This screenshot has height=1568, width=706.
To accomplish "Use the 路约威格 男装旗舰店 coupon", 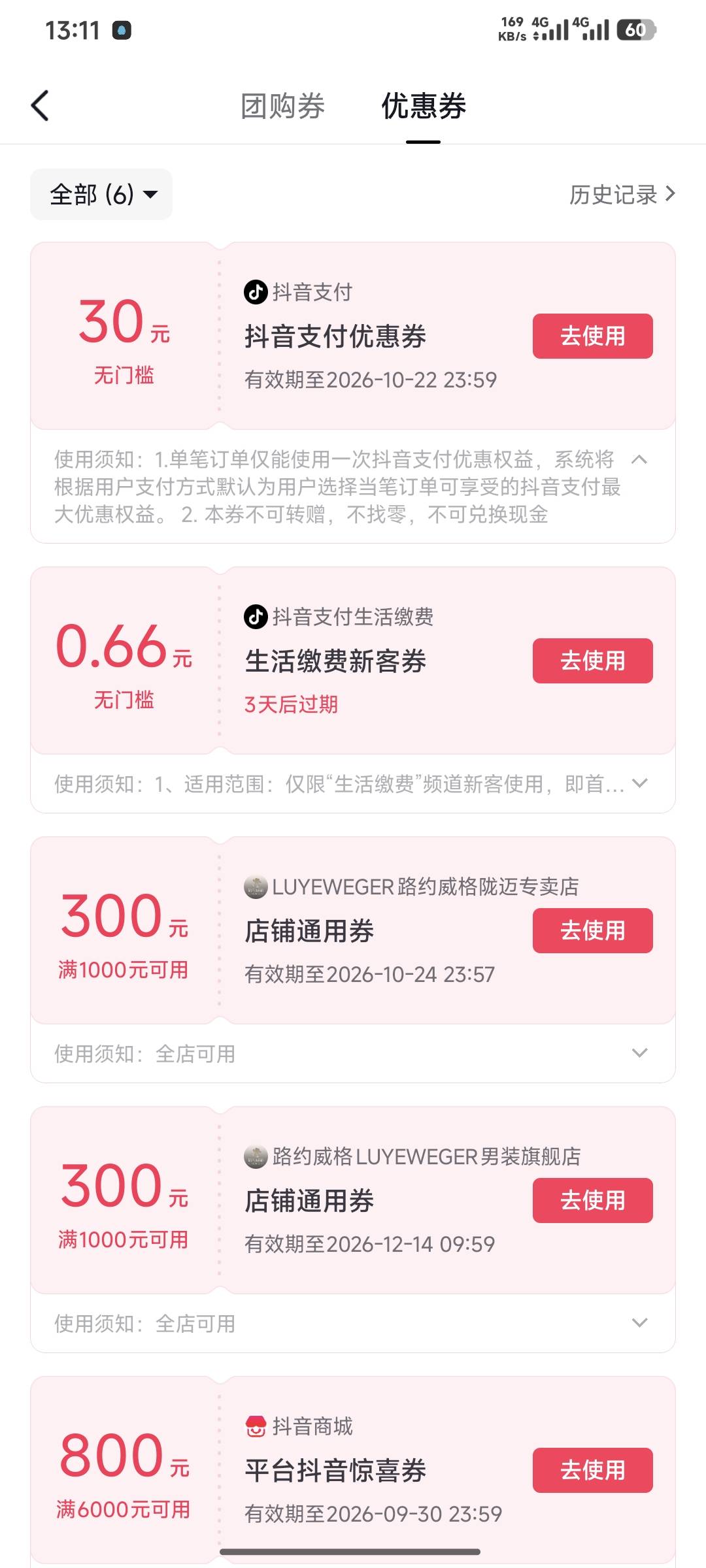I will 592,1200.
